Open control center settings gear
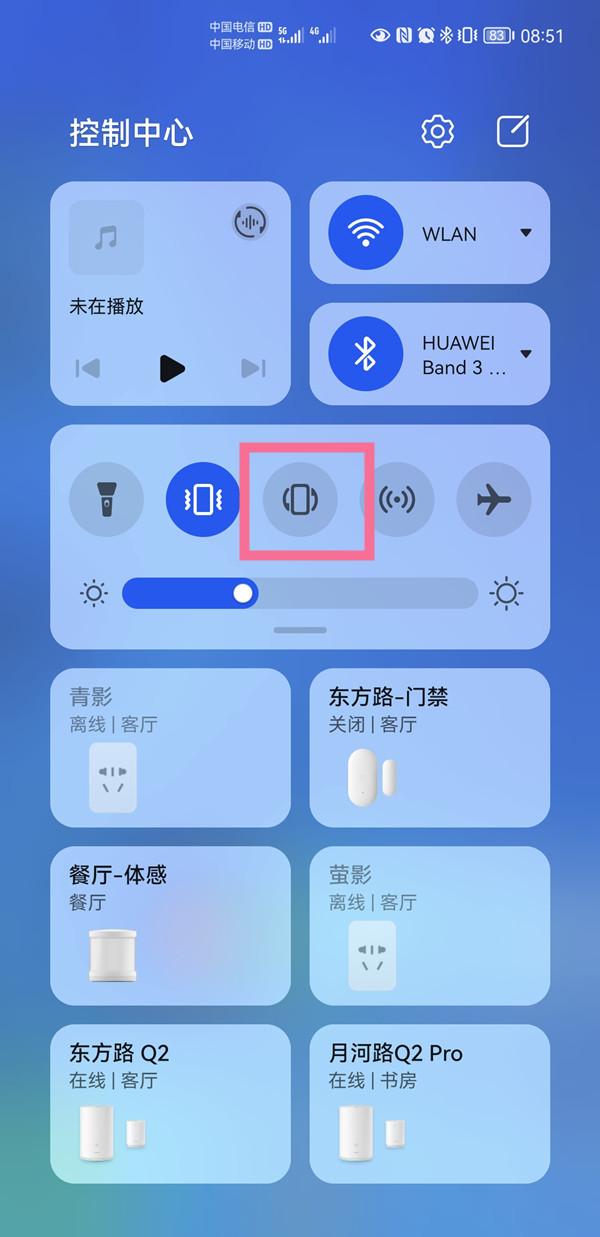Screen dimensions: 600x1237 (437, 131)
